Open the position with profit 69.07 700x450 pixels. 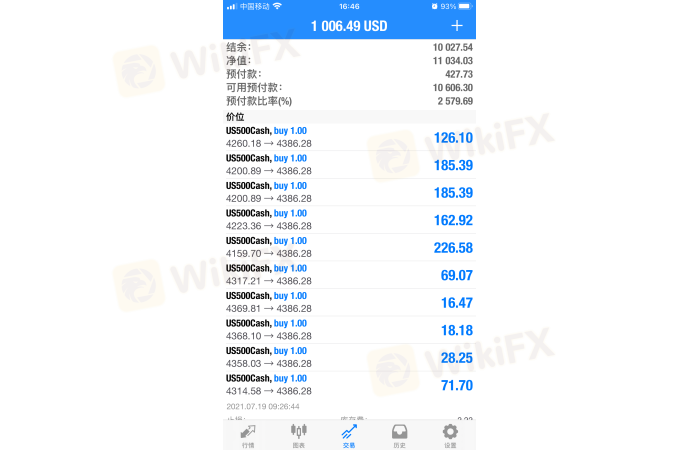[x=349, y=274]
